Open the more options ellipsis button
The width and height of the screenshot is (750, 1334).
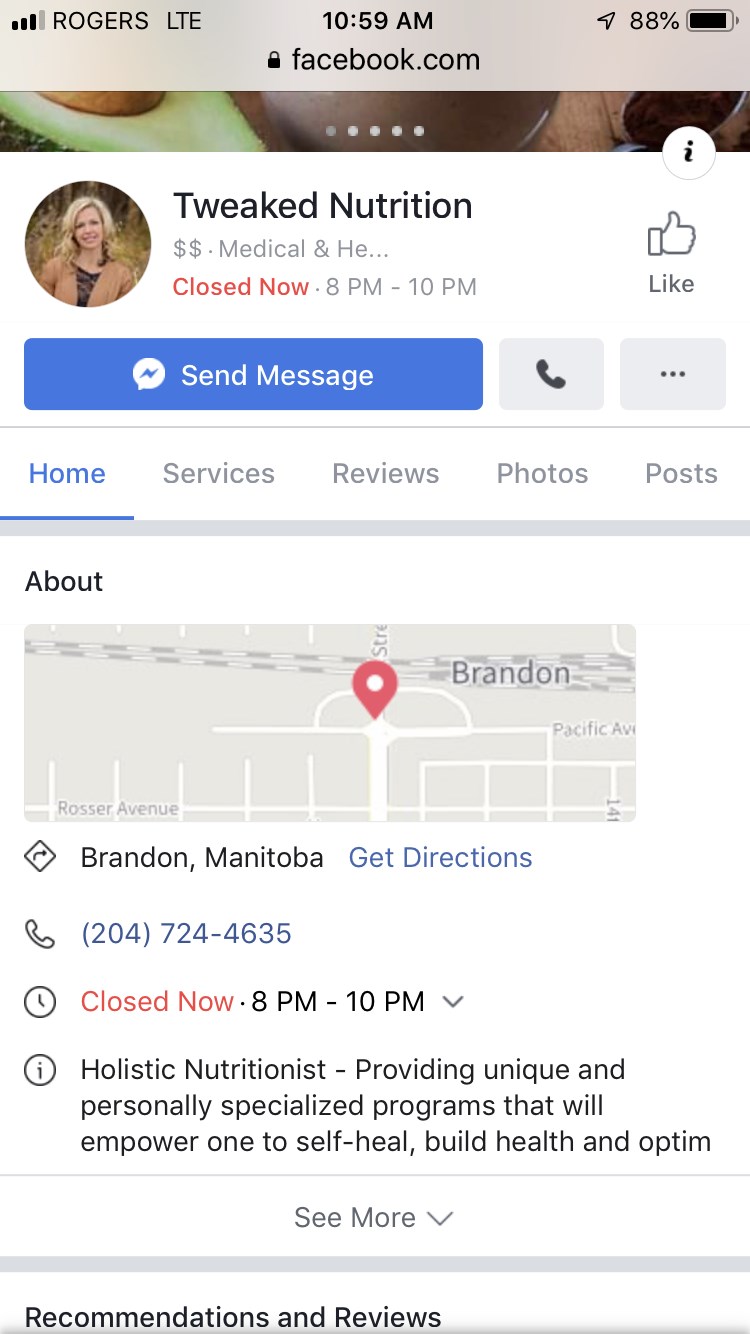click(x=672, y=375)
